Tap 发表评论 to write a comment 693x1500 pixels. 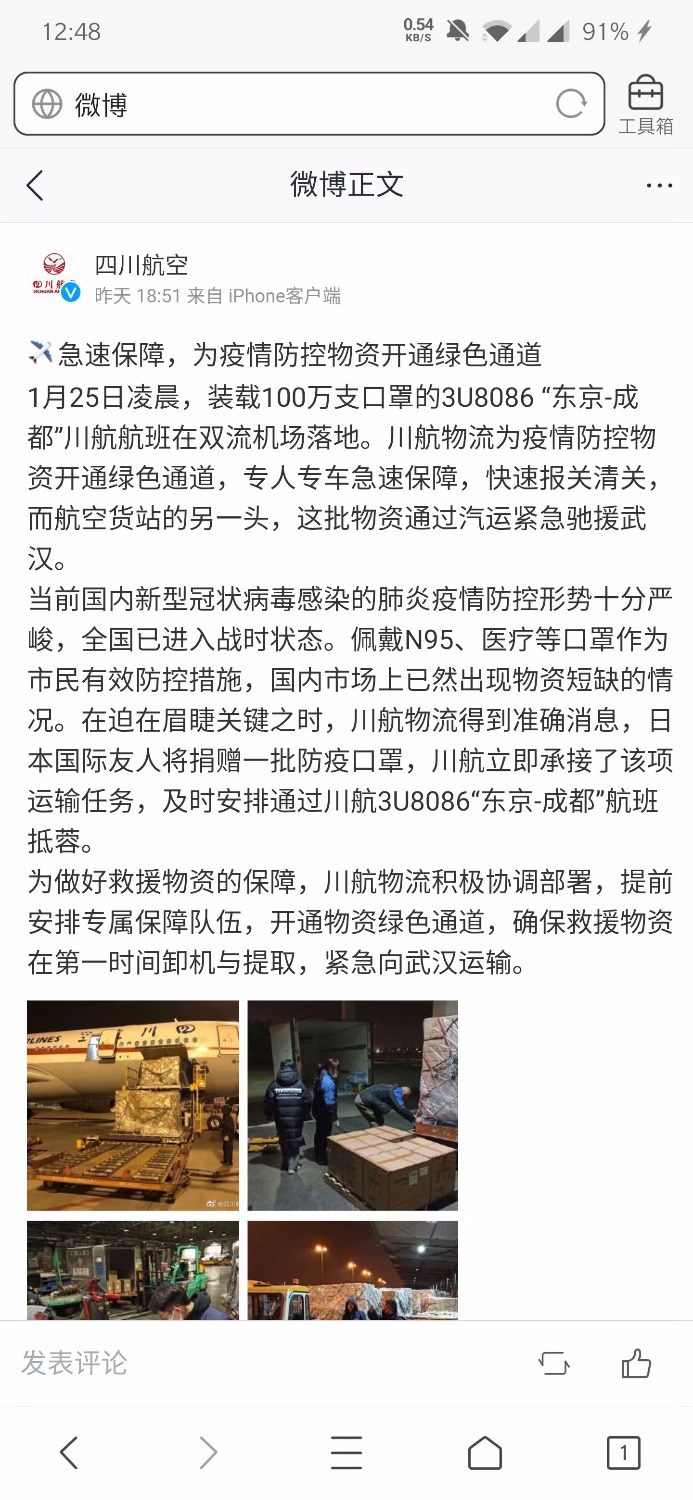pos(75,1362)
